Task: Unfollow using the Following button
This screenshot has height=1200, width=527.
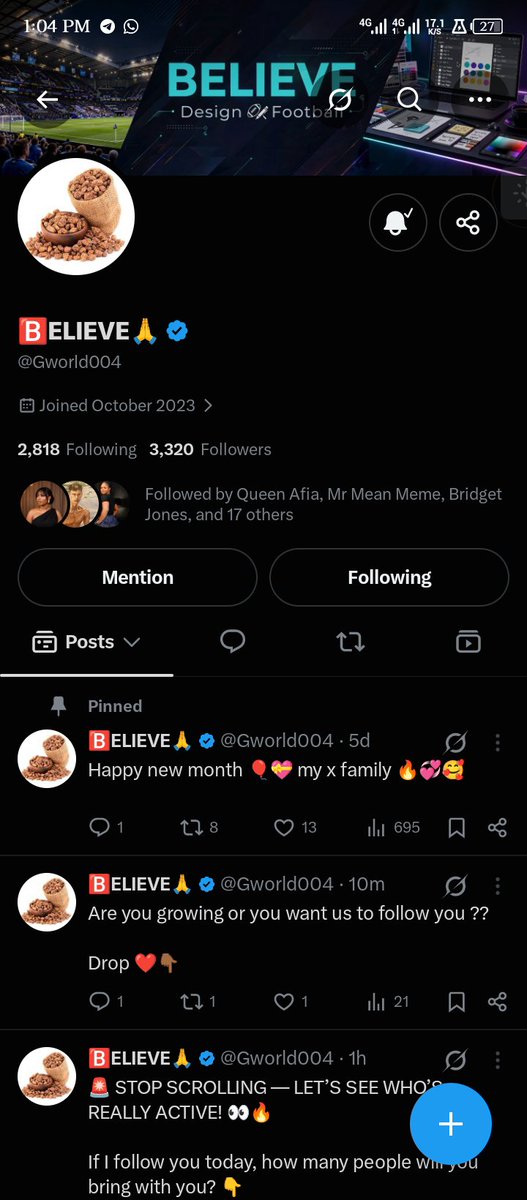Action: (x=389, y=577)
